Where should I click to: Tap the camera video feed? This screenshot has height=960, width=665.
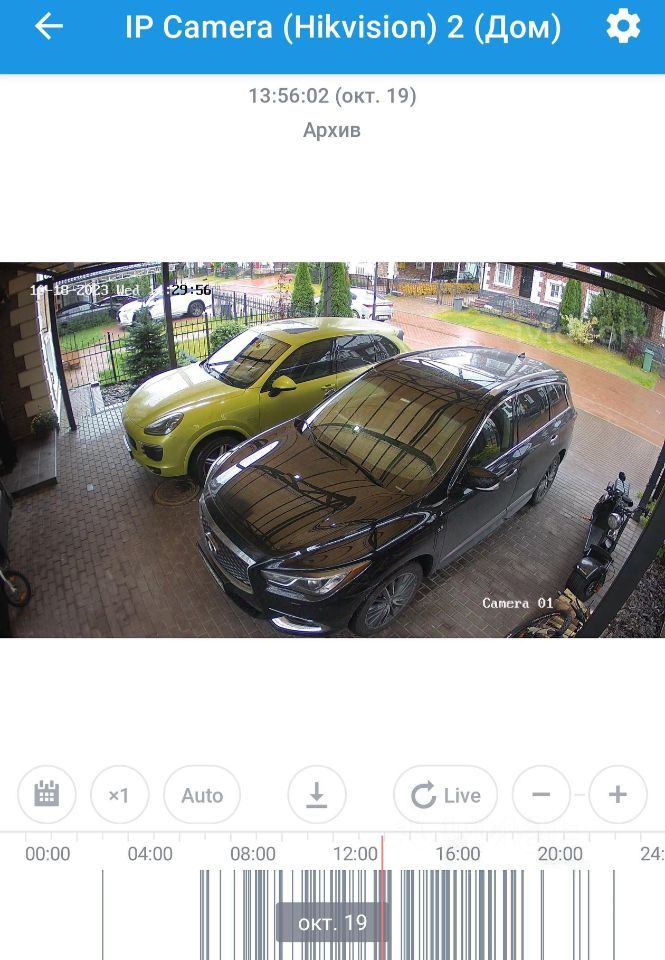pyautogui.click(x=332, y=450)
